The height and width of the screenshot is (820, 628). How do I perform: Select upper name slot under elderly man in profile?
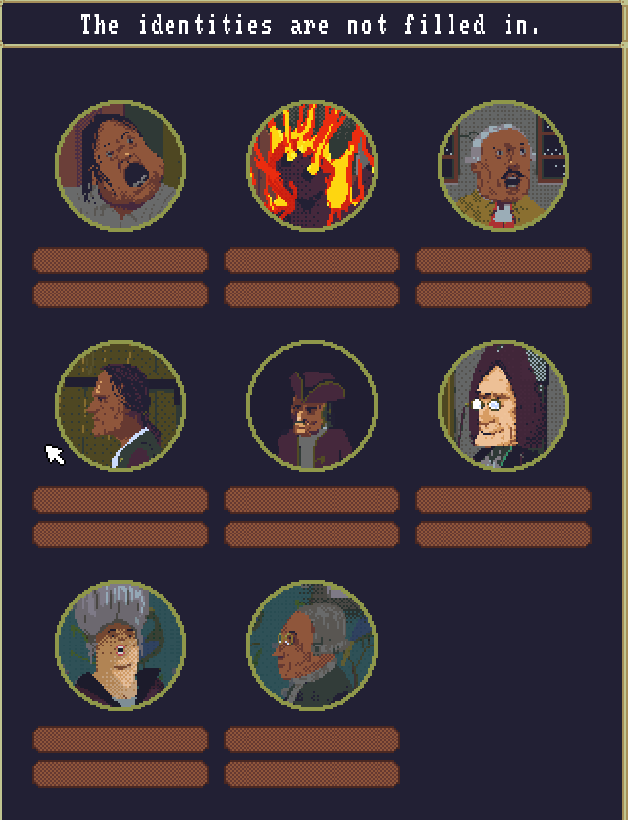[312, 740]
